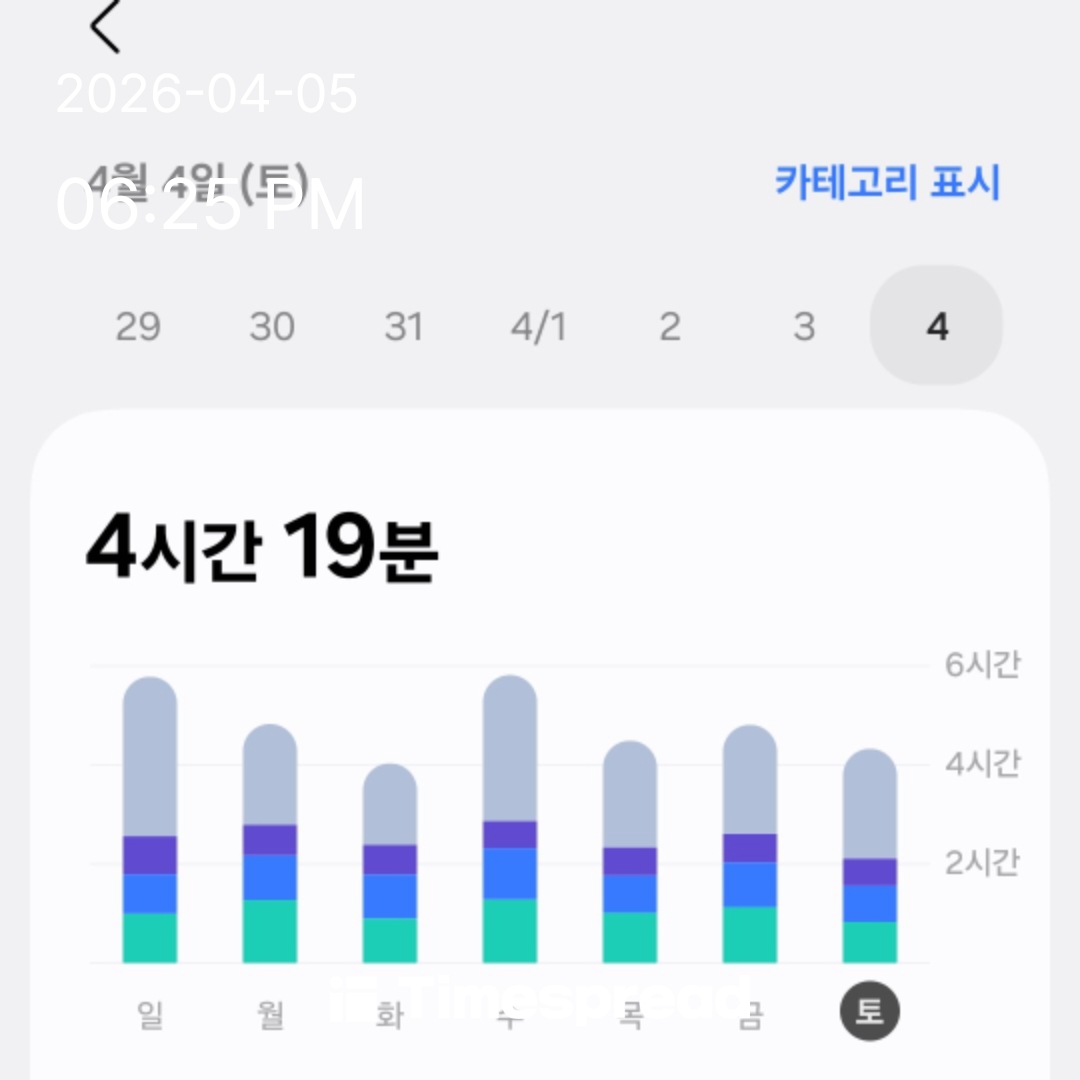The width and height of the screenshot is (1080, 1080).
Task: Go back using the top-left arrow
Action: click(105, 27)
